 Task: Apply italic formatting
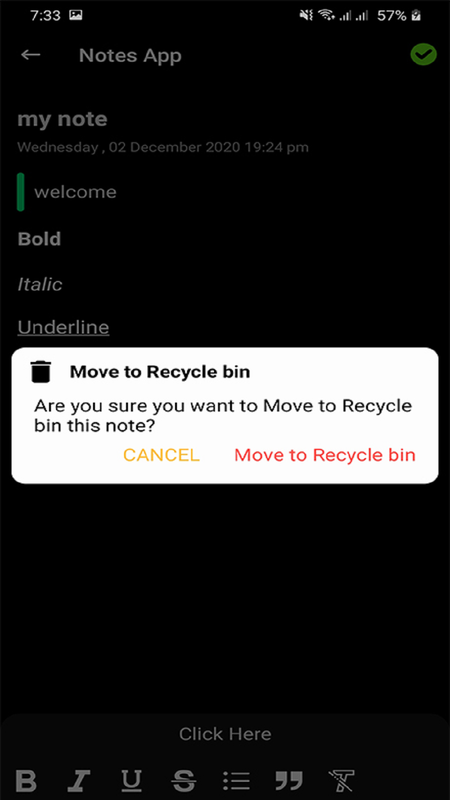click(x=79, y=781)
